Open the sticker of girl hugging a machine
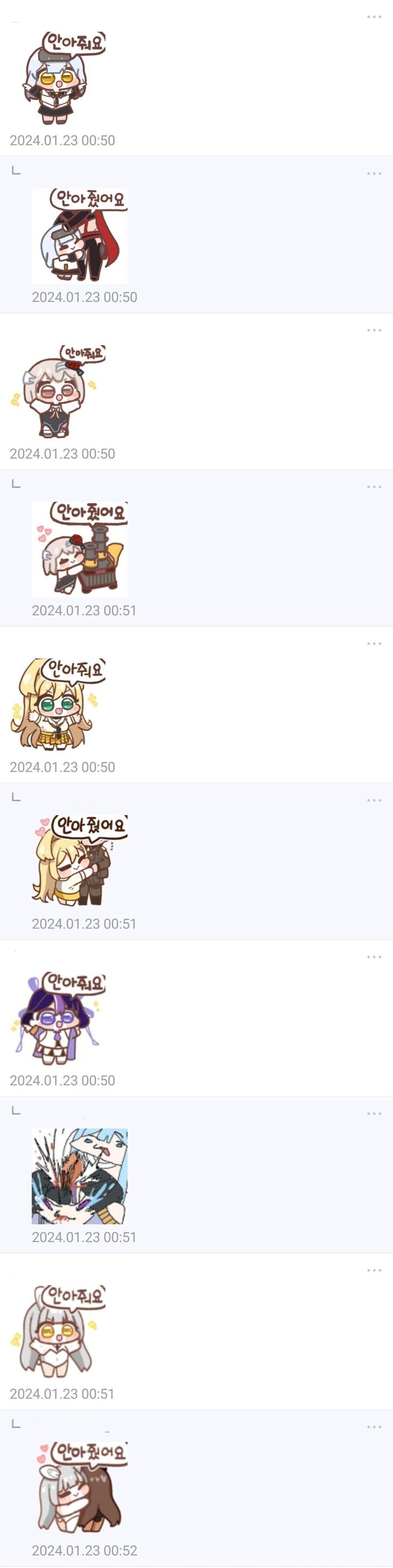Screen dimensions: 393x1568 79,549
